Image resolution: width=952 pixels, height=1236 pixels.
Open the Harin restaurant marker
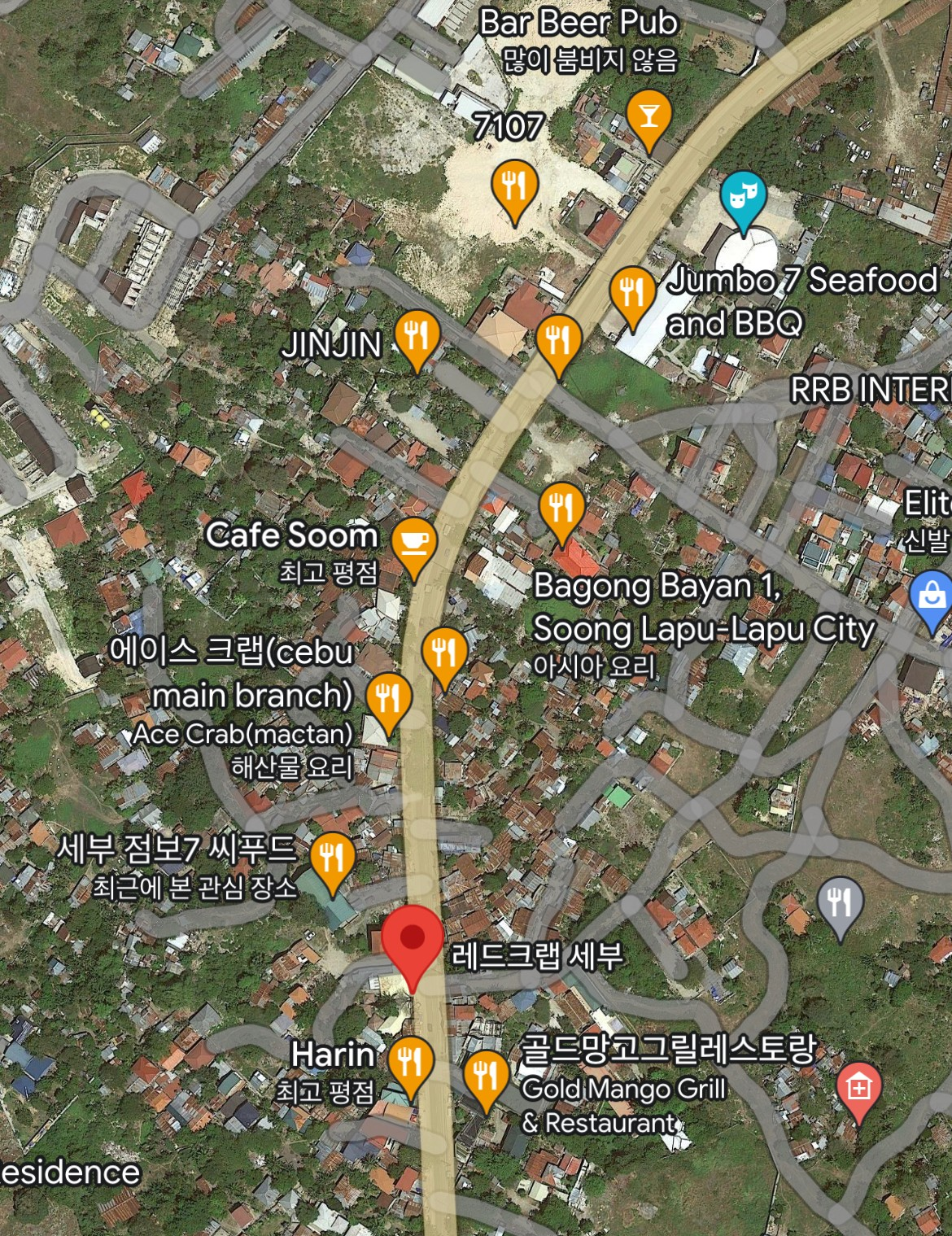[410, 1062]
